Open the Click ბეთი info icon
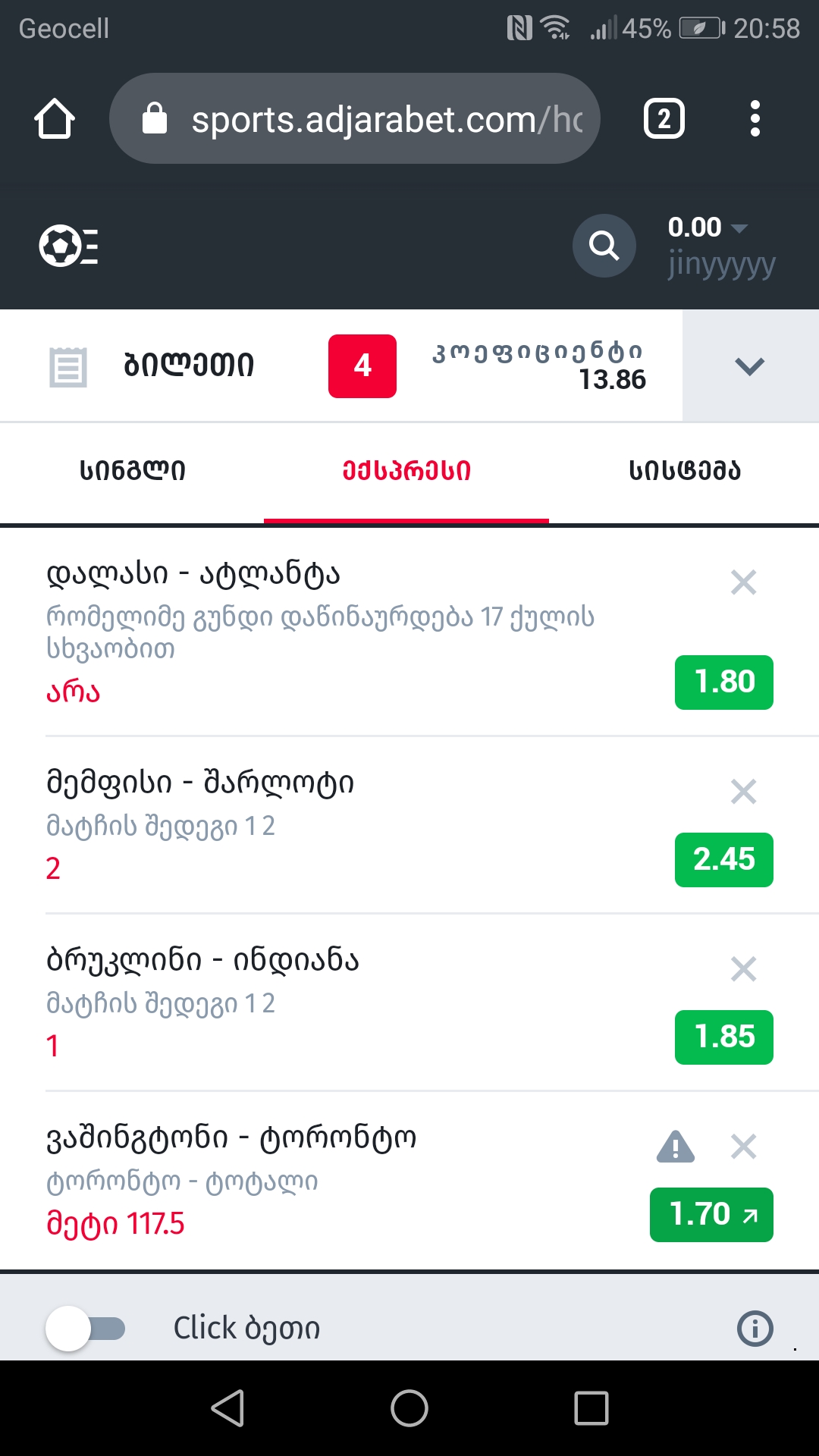This screenshot has width=819, height=1456. pyautogui.click(x=755, y=1329)
